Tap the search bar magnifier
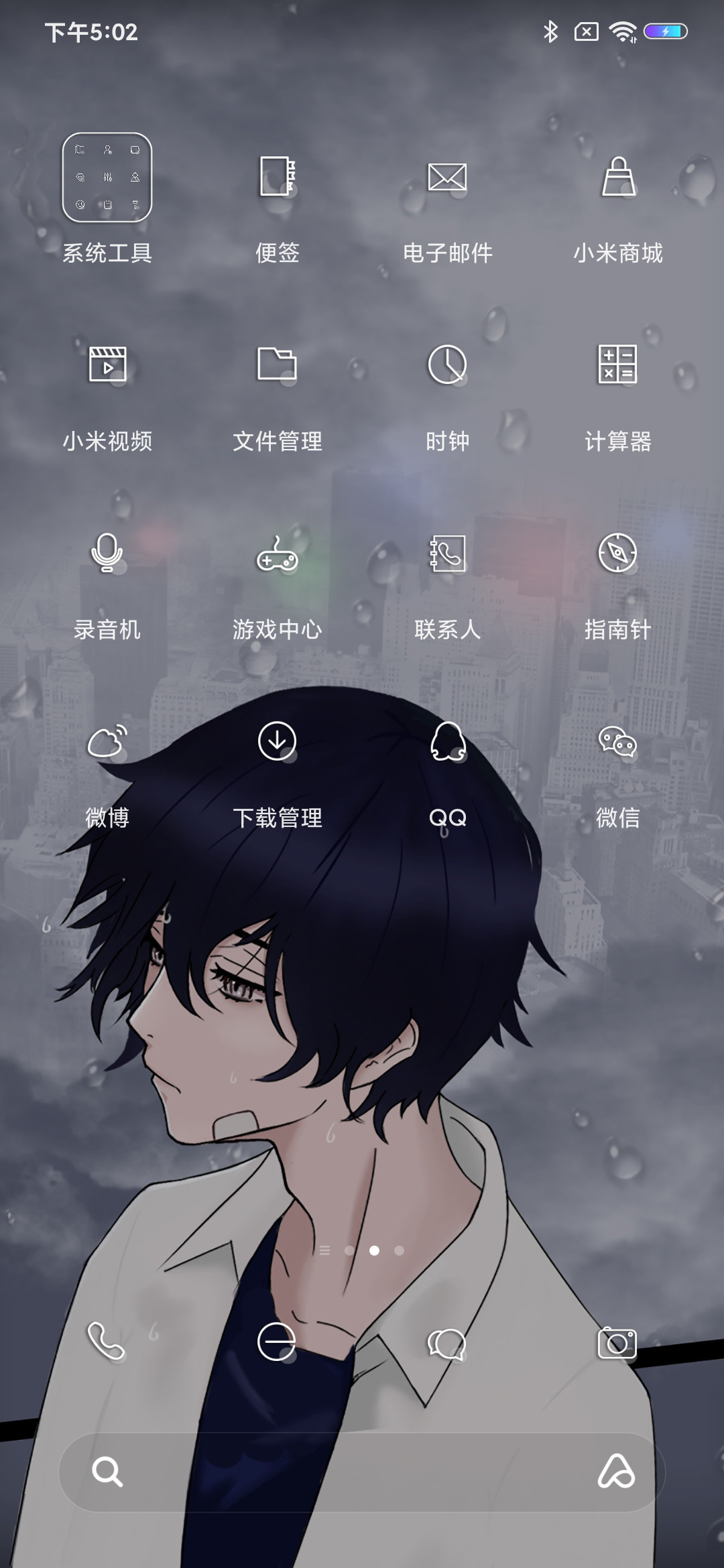The width and height of the screenshot is (724, 1568). (x=107, y=1472)
